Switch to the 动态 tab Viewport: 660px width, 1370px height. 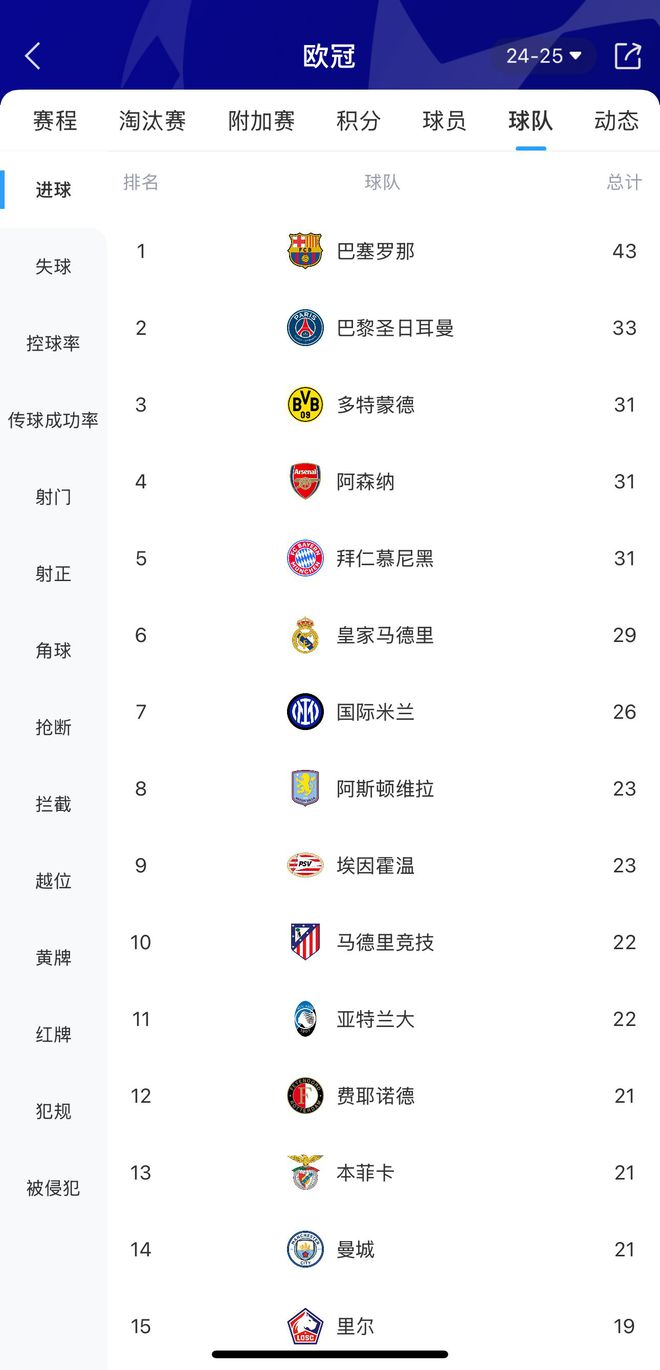616,121
